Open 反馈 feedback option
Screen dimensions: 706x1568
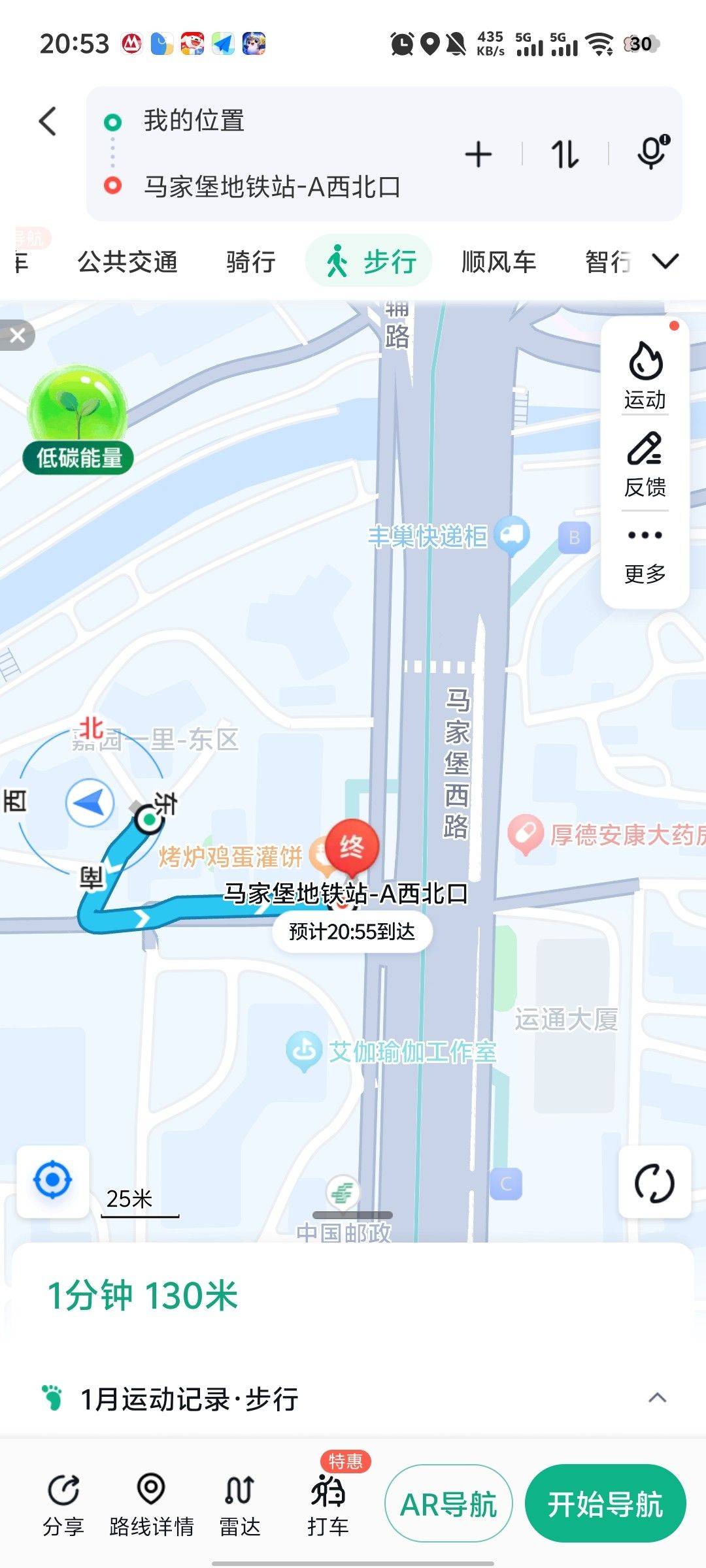click(x=645, y=464)
